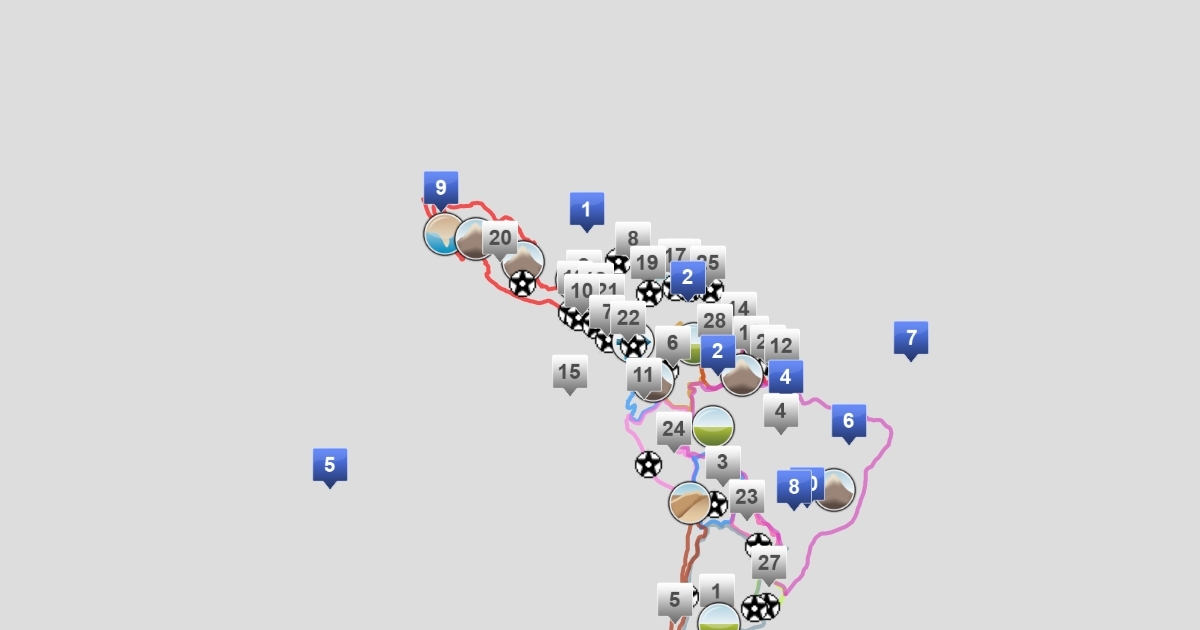Select the gray marker numbered 11

click(643, 376)
